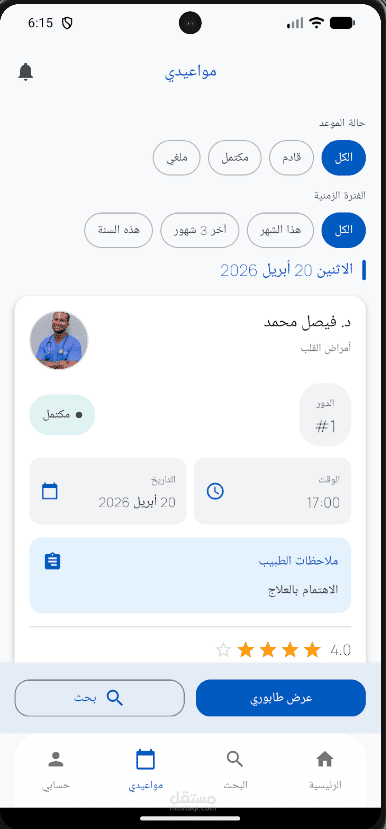386x829 pixels.
Task: Open the appointment card for د. فيصل محمد
Action: point(190,478)
